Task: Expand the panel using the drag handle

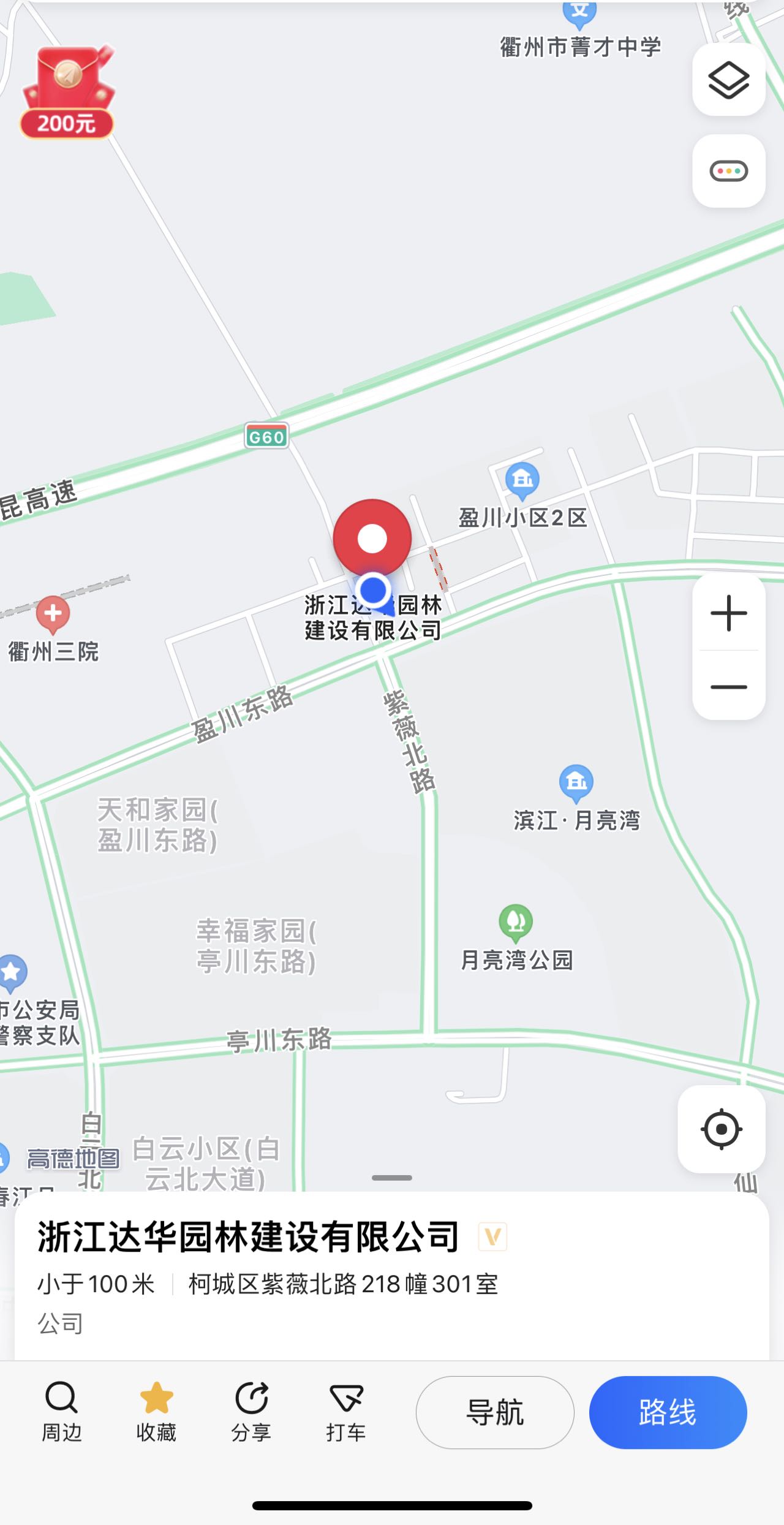Action: click(392, 1178)
